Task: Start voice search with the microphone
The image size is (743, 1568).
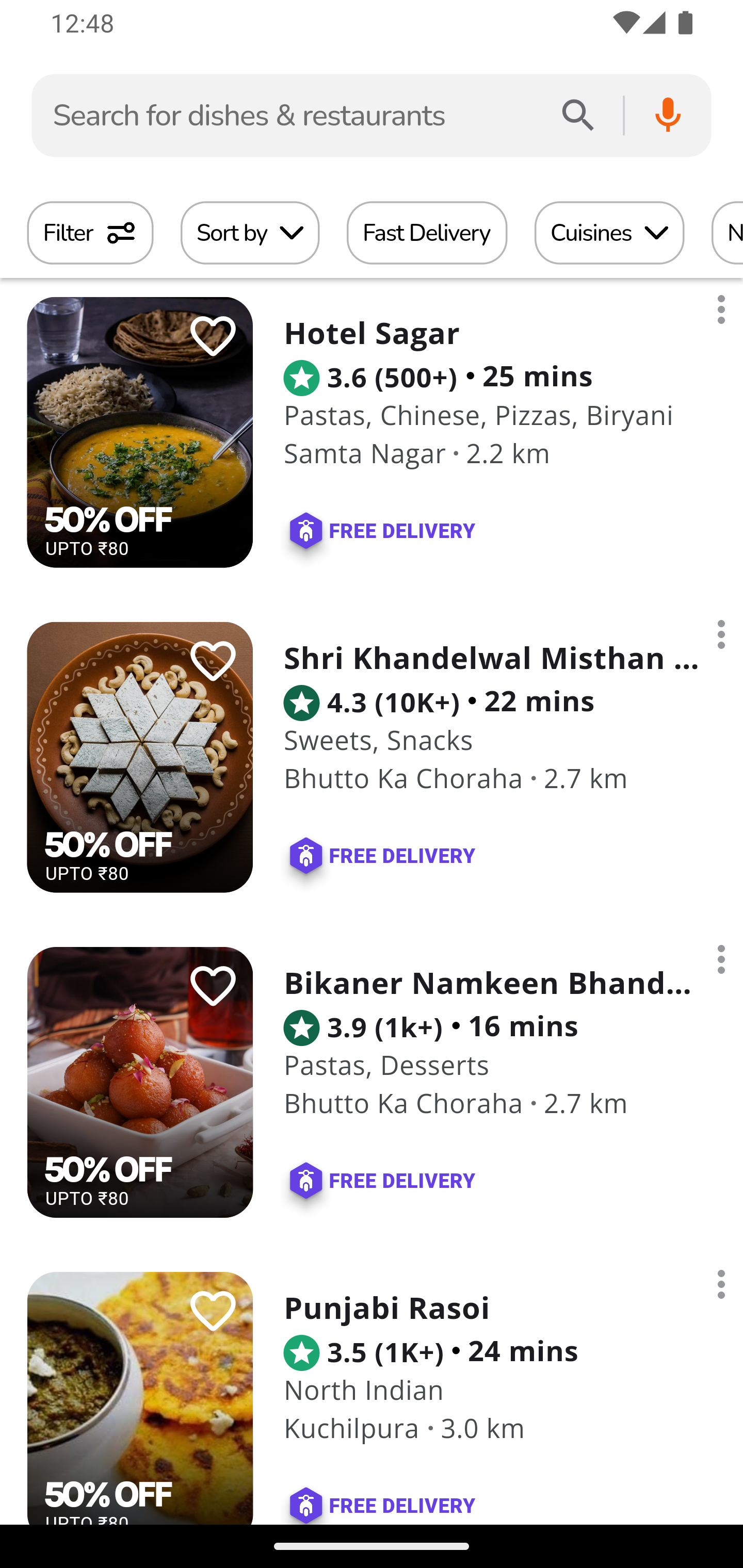Action: (668, 116)
